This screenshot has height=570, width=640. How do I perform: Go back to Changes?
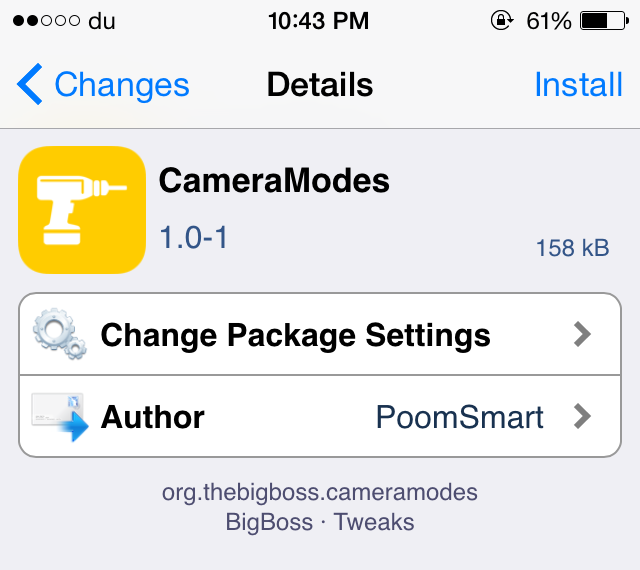(x=104, y=86)
